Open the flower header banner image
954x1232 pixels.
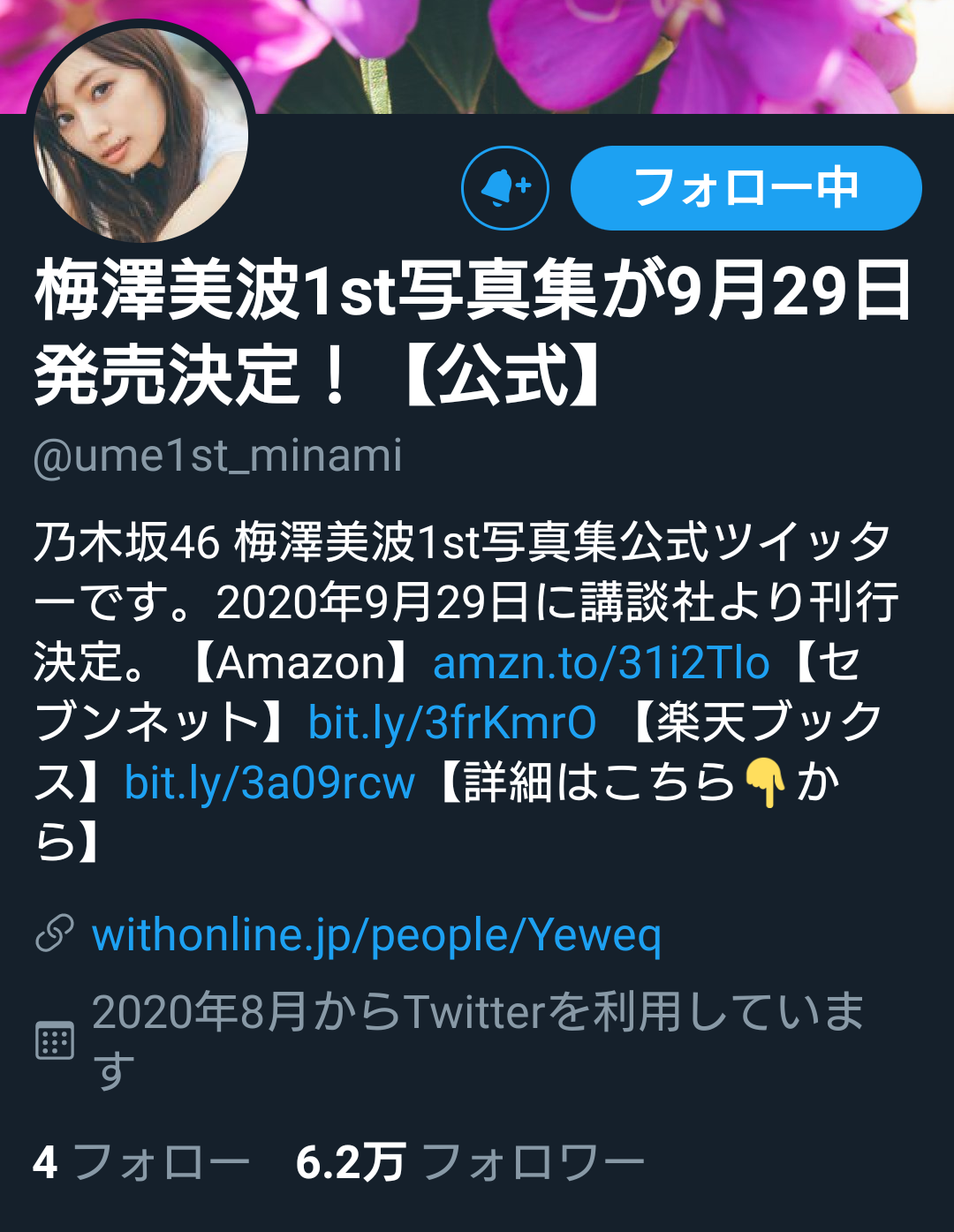[618, 53]
